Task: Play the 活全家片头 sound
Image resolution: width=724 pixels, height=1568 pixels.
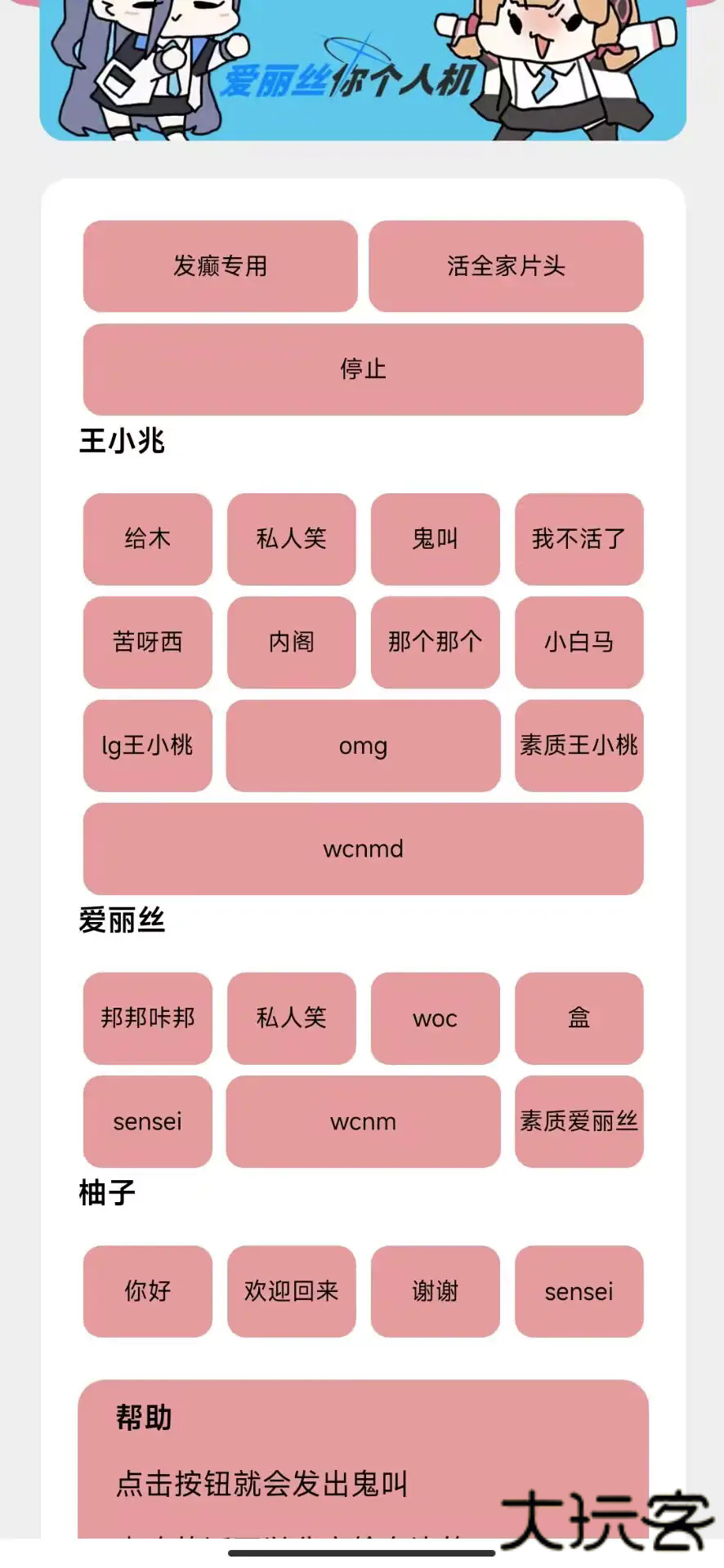Action: [x=507, y=265]
